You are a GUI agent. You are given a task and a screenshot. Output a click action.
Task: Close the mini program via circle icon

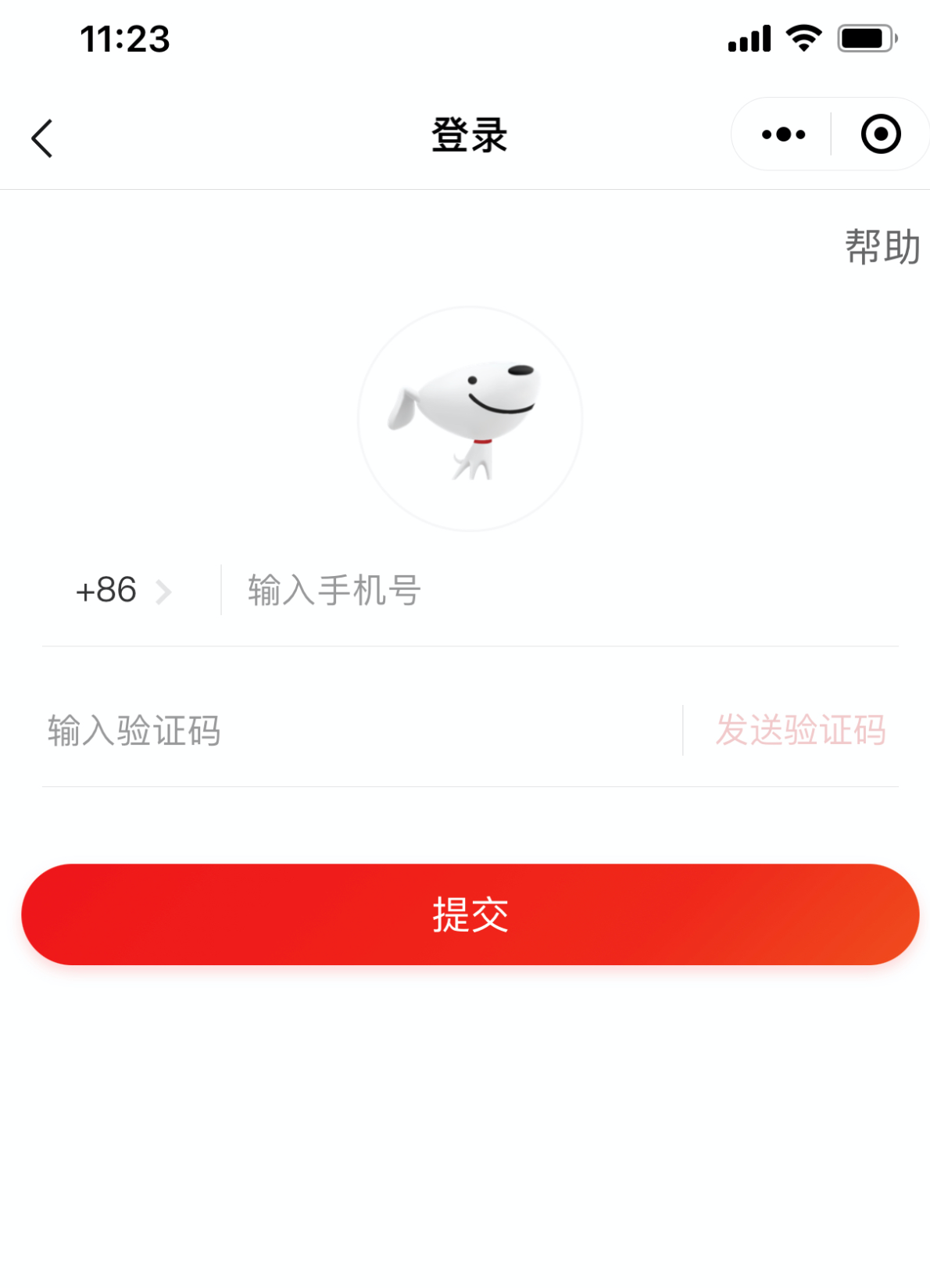pos(881,134)
